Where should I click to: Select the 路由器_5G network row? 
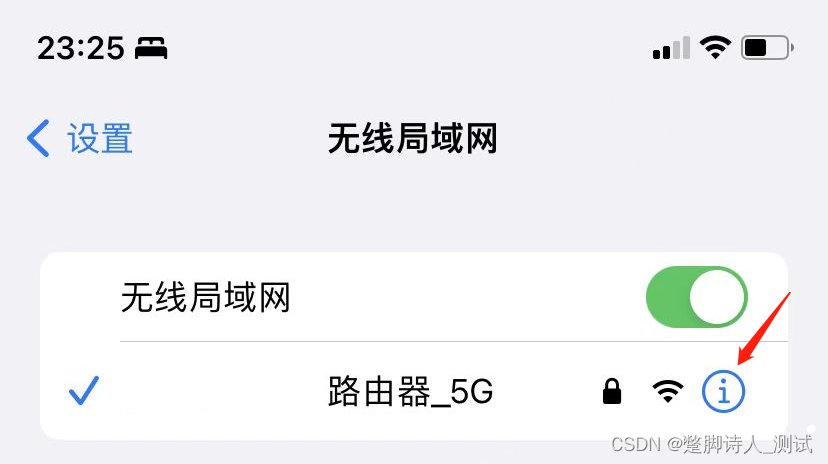click(x=410, y=392)
